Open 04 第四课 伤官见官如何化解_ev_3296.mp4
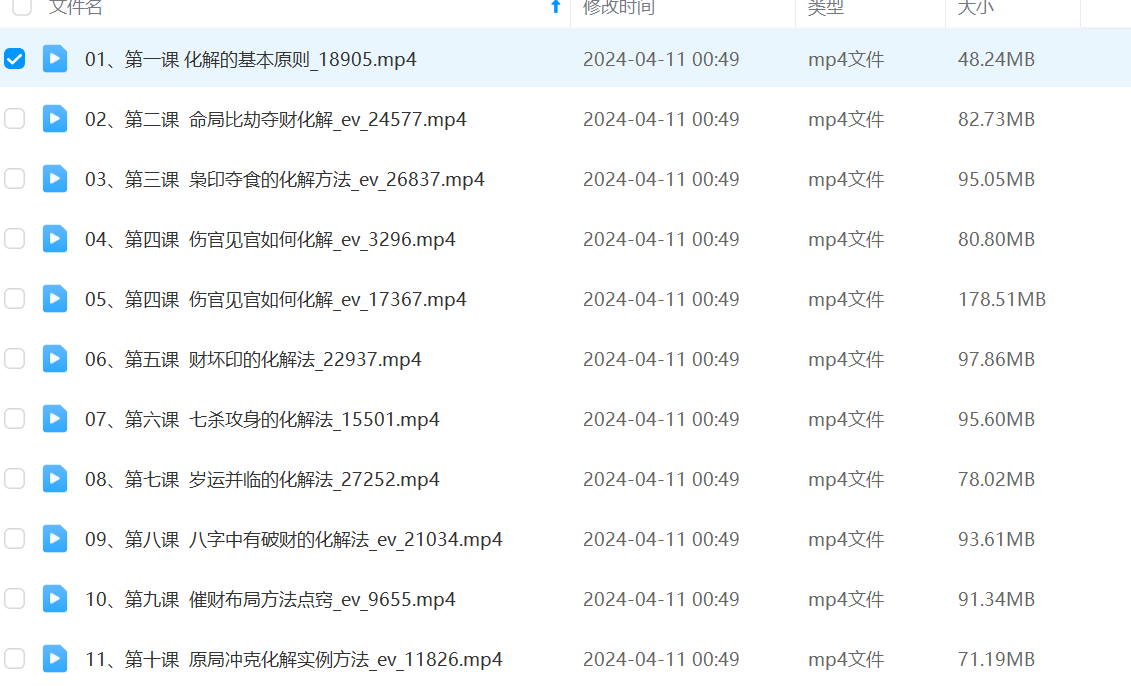1131x686 pixels. pos(270,239)
